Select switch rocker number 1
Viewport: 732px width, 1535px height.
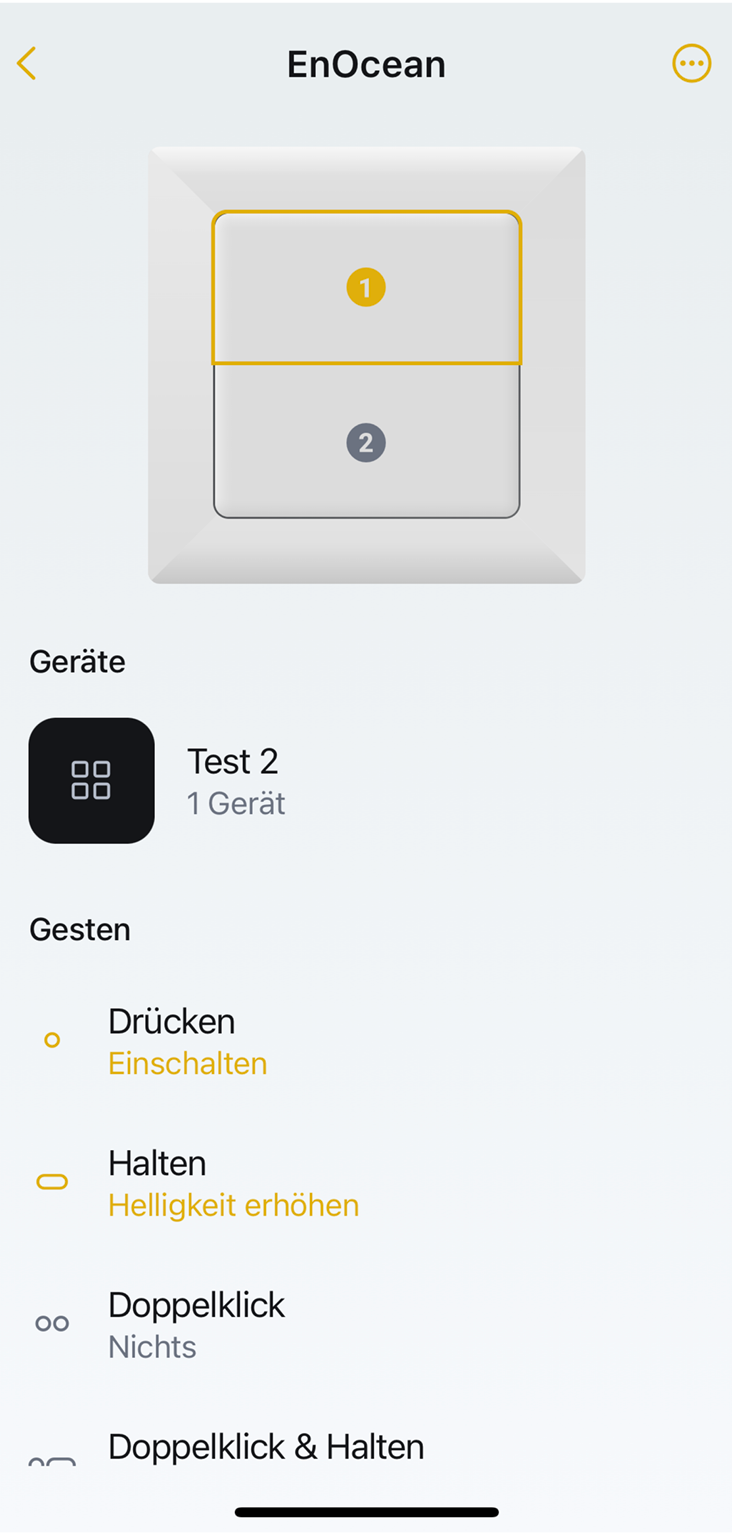pos(366,288)
